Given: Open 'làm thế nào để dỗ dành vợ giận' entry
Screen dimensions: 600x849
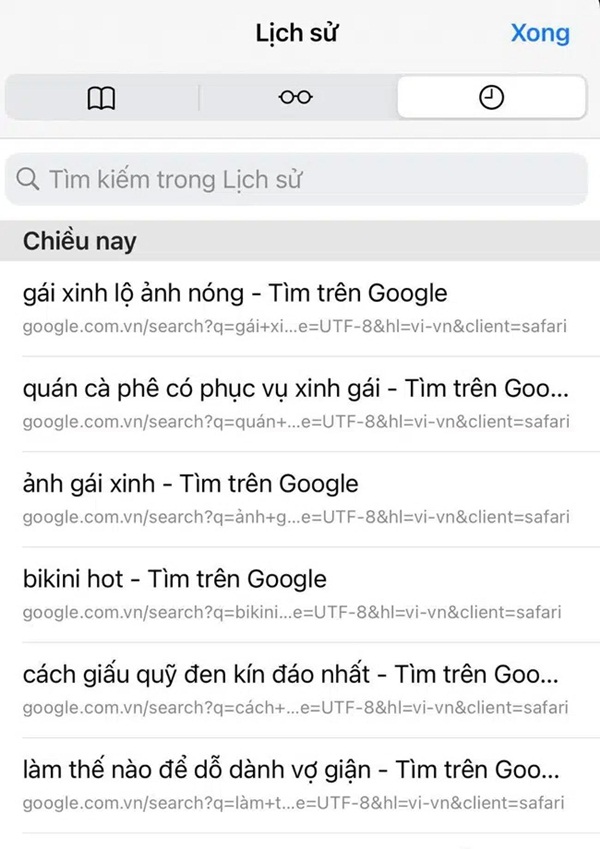Looking at the screenshot, I should tap(295, 783).
